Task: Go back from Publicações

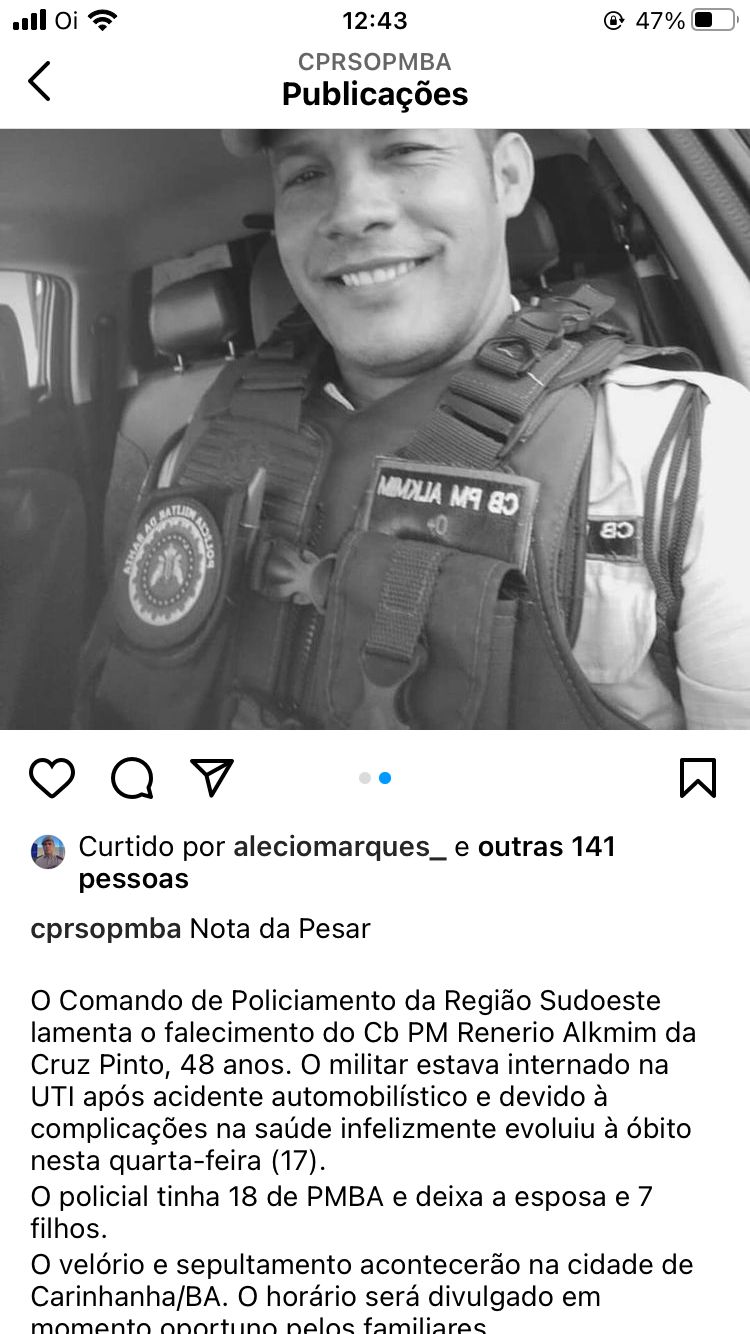Action: click(39, 81)
